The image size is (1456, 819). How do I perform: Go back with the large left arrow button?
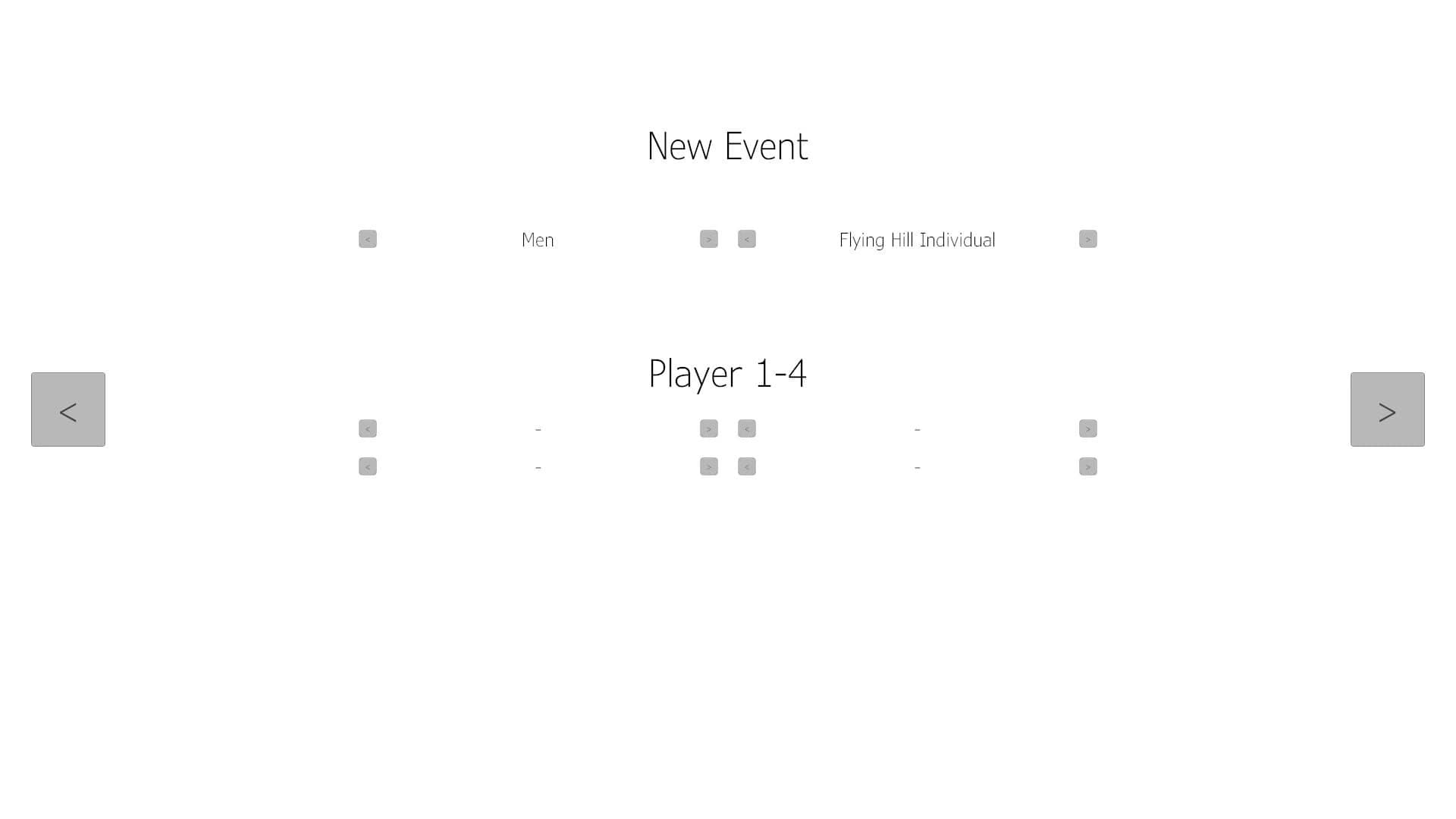click(68, 409)
